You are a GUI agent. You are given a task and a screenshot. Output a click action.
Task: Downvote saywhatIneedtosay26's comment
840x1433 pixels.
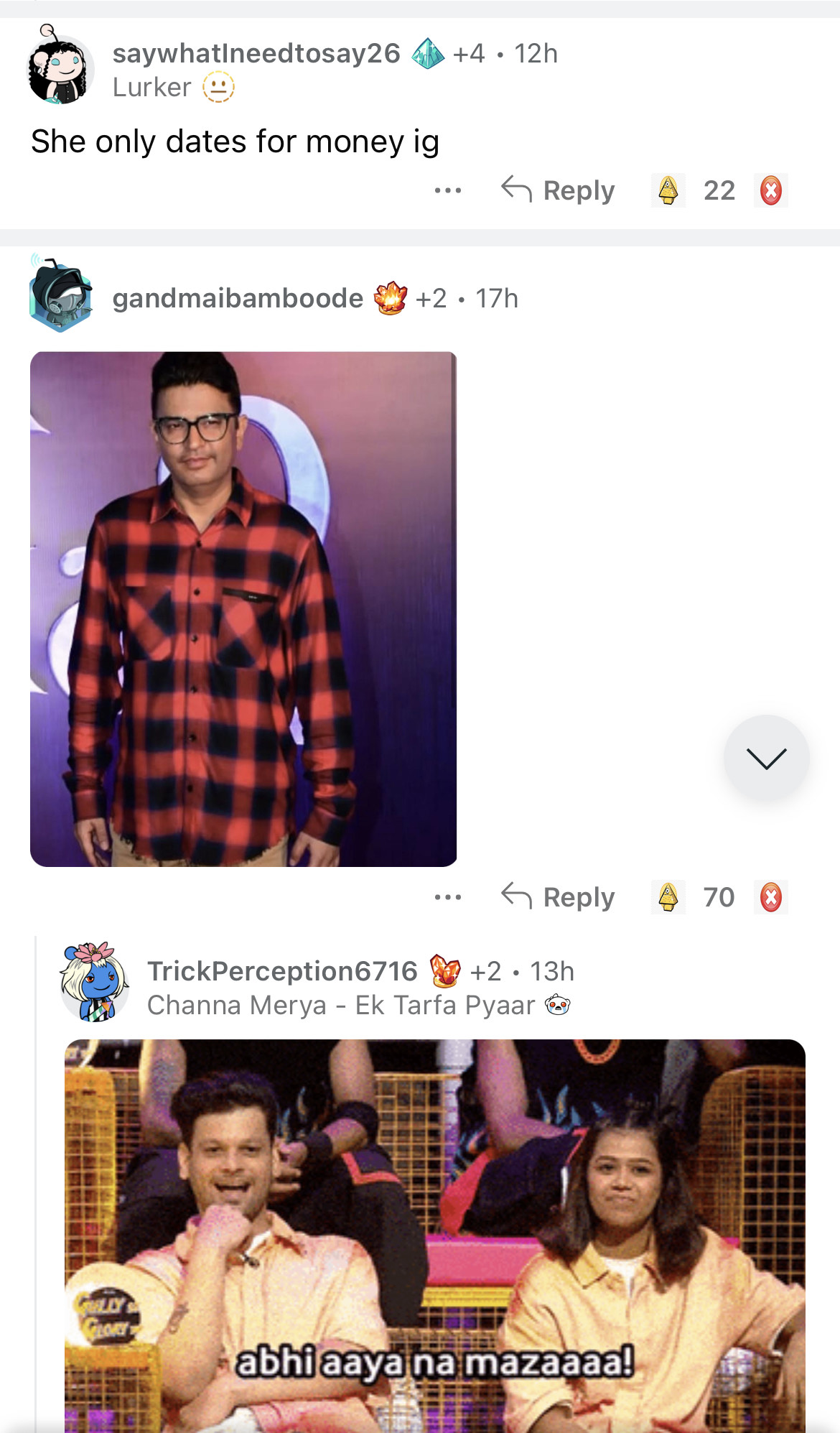click(770, 190)
